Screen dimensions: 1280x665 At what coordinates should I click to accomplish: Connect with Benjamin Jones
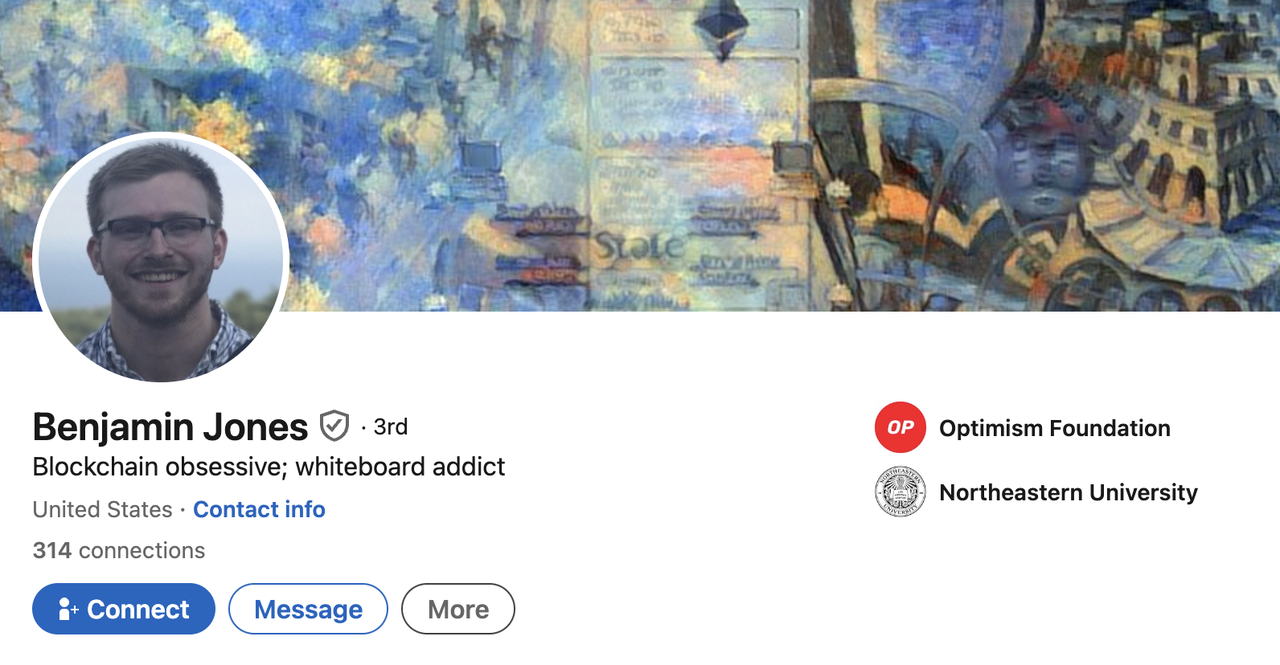124,609
